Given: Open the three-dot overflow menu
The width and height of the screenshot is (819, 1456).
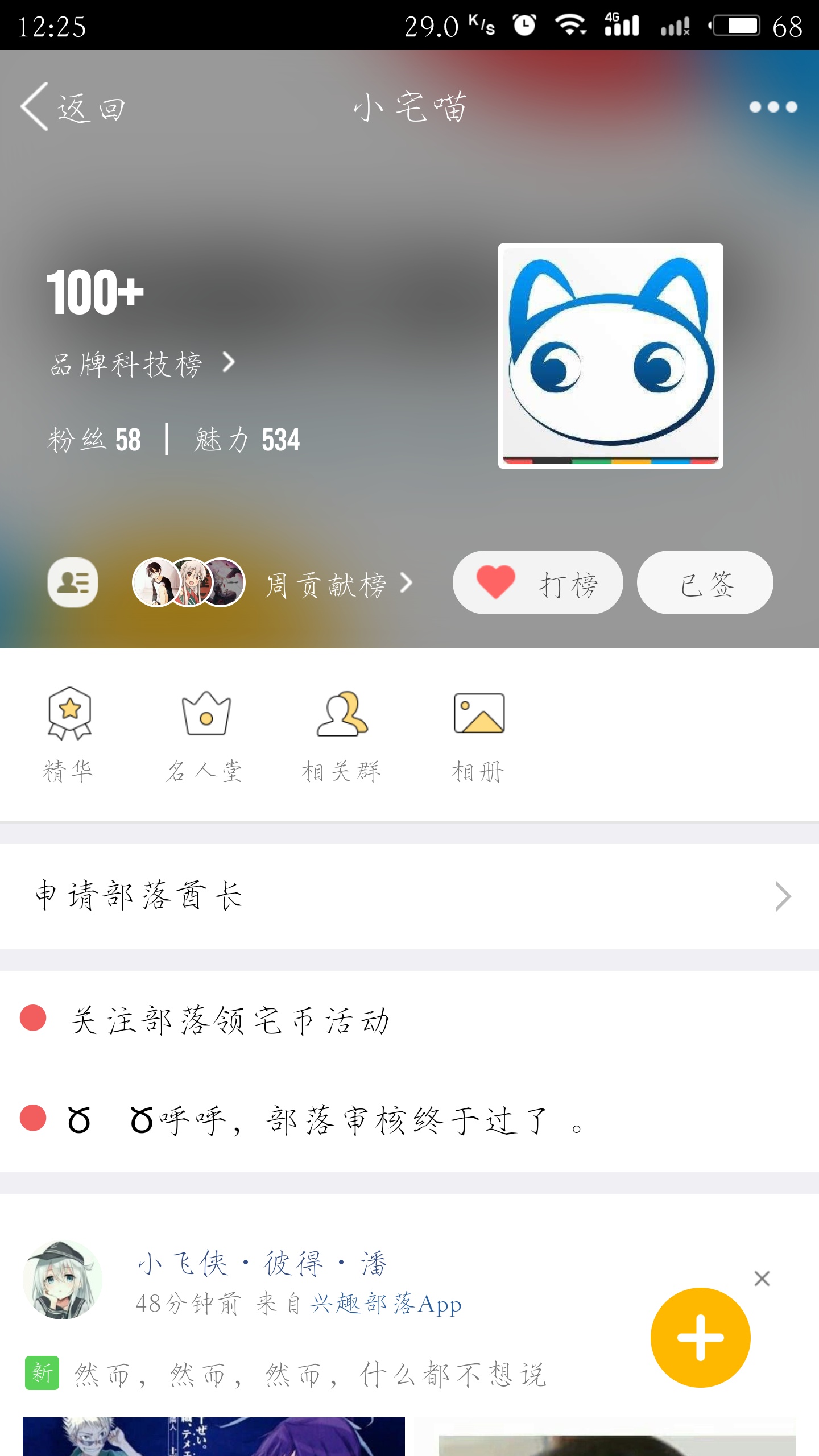Looking at the screenshot, I should point(773,107).
